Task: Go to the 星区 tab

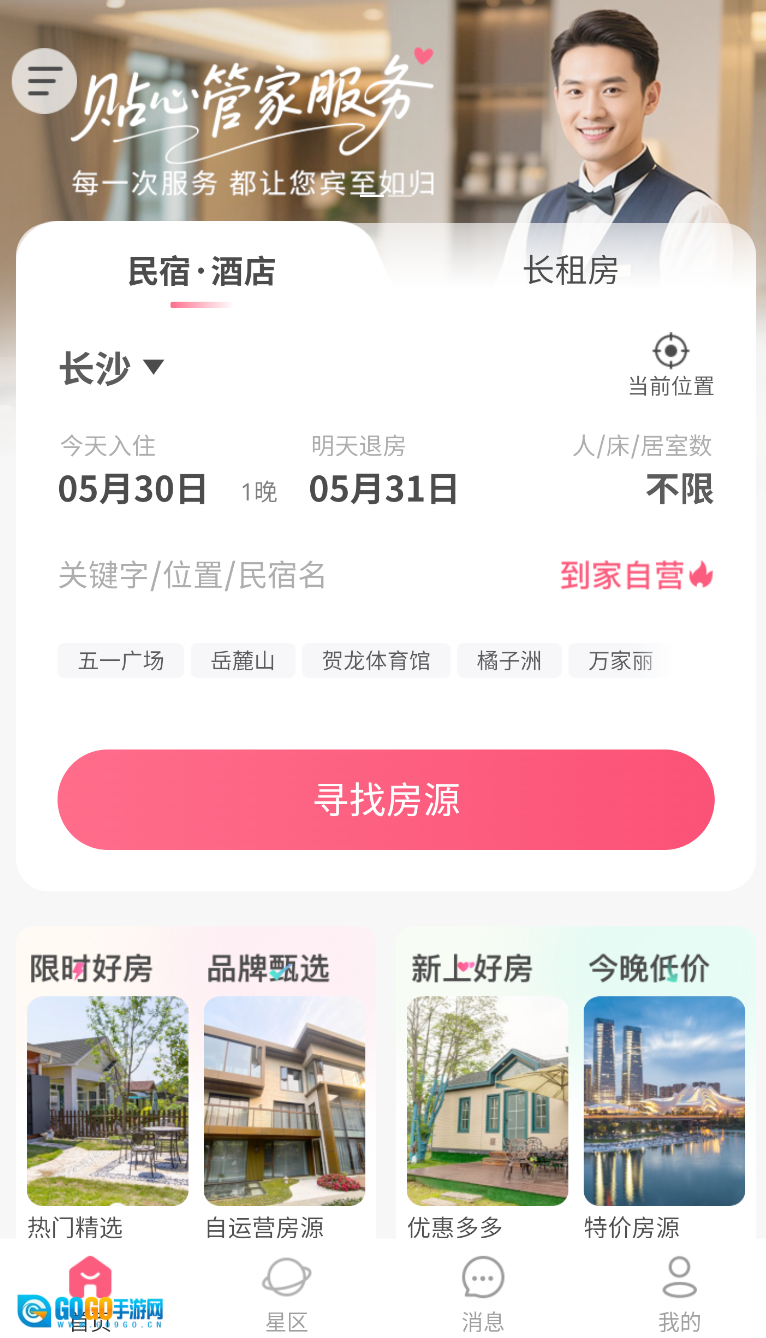Action: 286,1295
